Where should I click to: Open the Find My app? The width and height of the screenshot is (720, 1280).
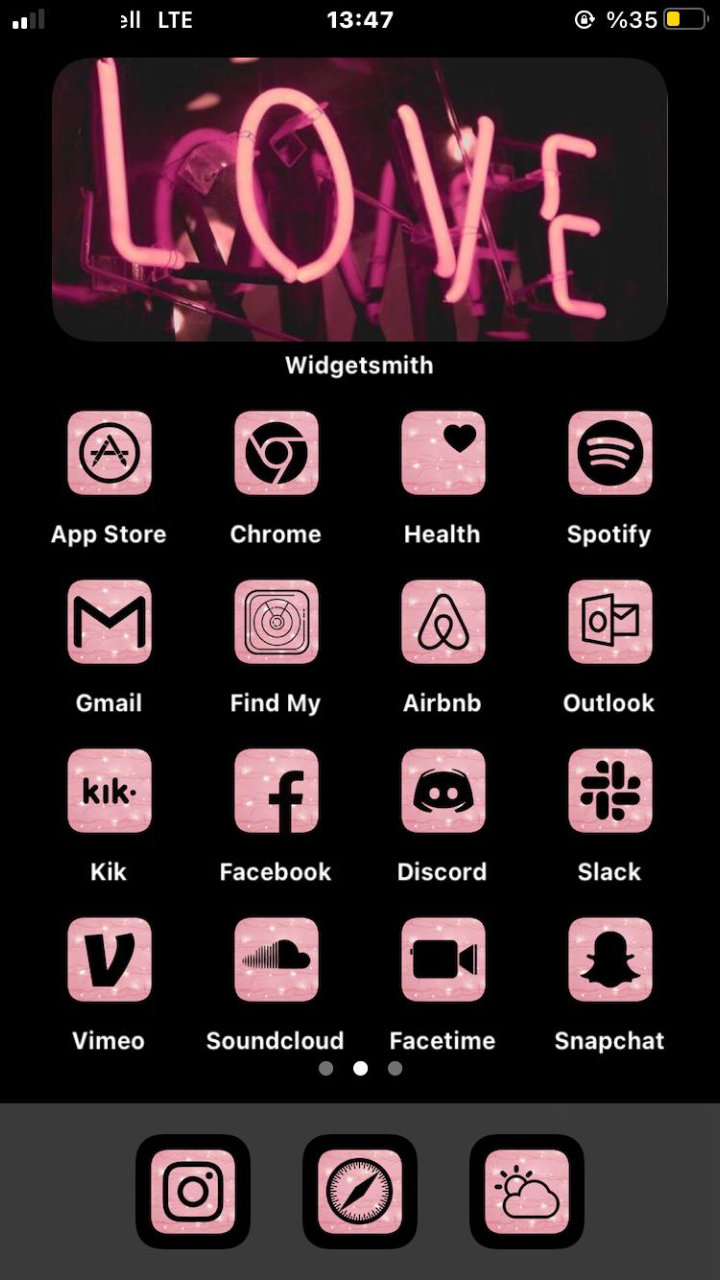click(276, 622)
